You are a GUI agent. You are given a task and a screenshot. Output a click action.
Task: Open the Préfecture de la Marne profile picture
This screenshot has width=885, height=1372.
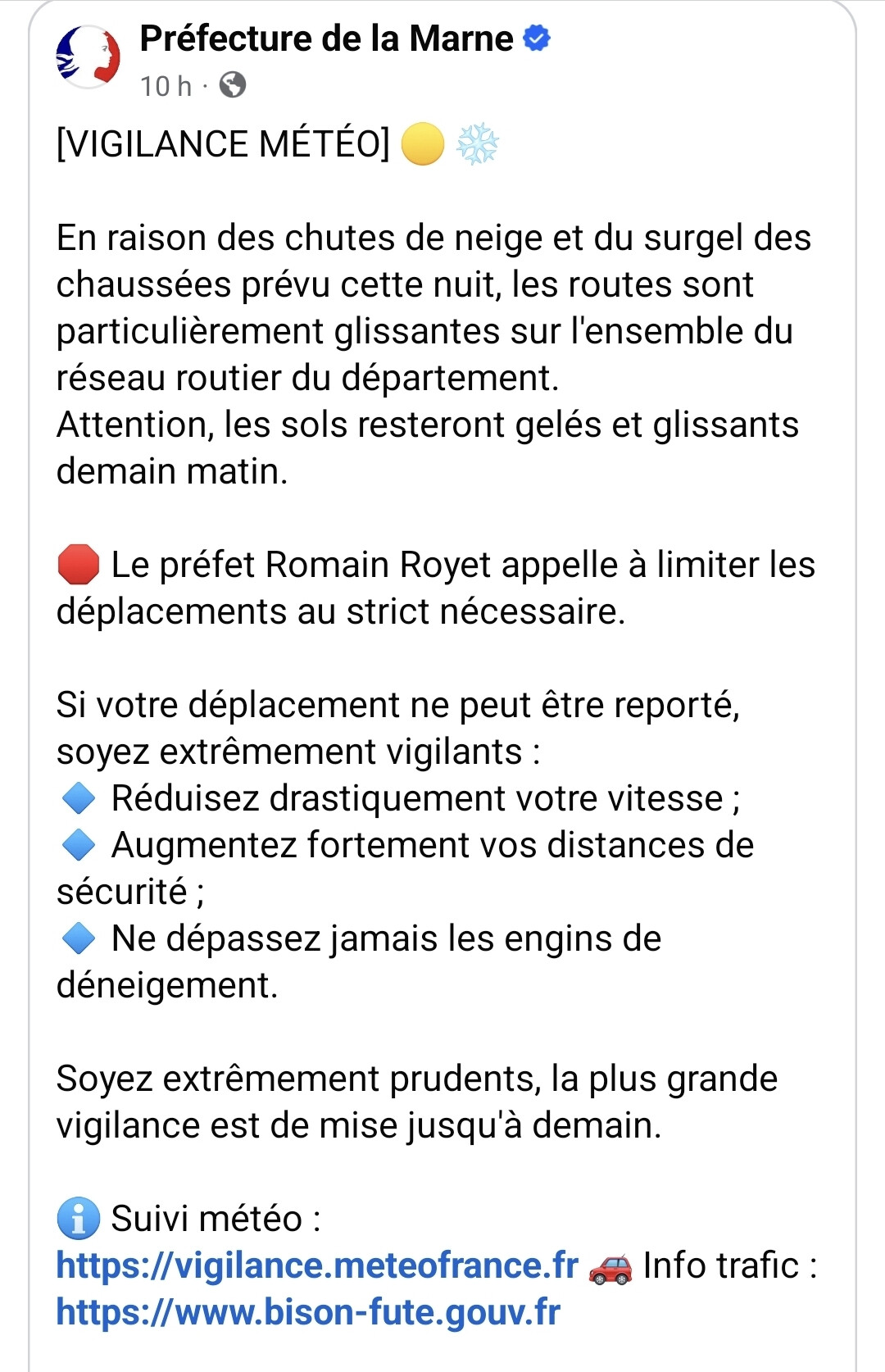[88, 57]
